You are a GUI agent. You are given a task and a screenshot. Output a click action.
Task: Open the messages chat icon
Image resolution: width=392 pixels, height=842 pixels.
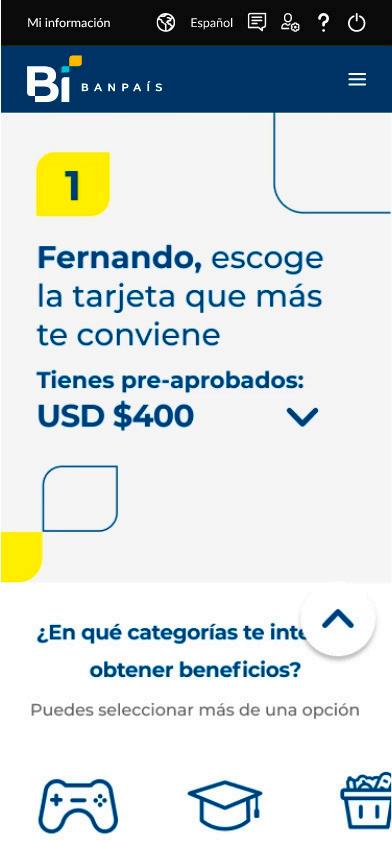coord(257,23)
